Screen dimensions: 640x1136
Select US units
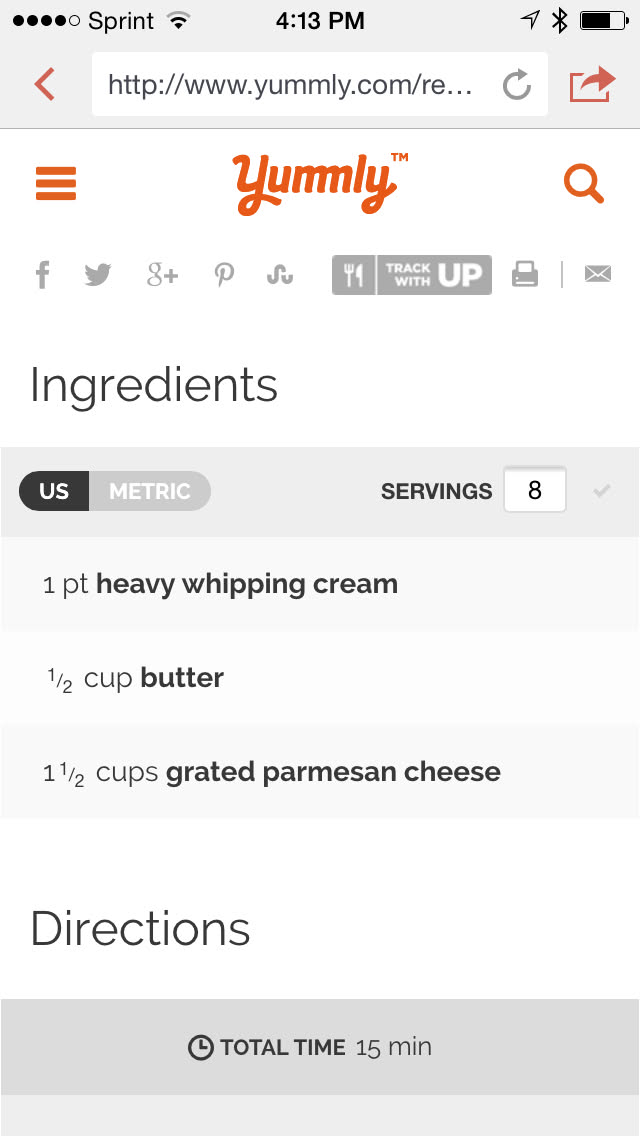click(x=54, y=491)
